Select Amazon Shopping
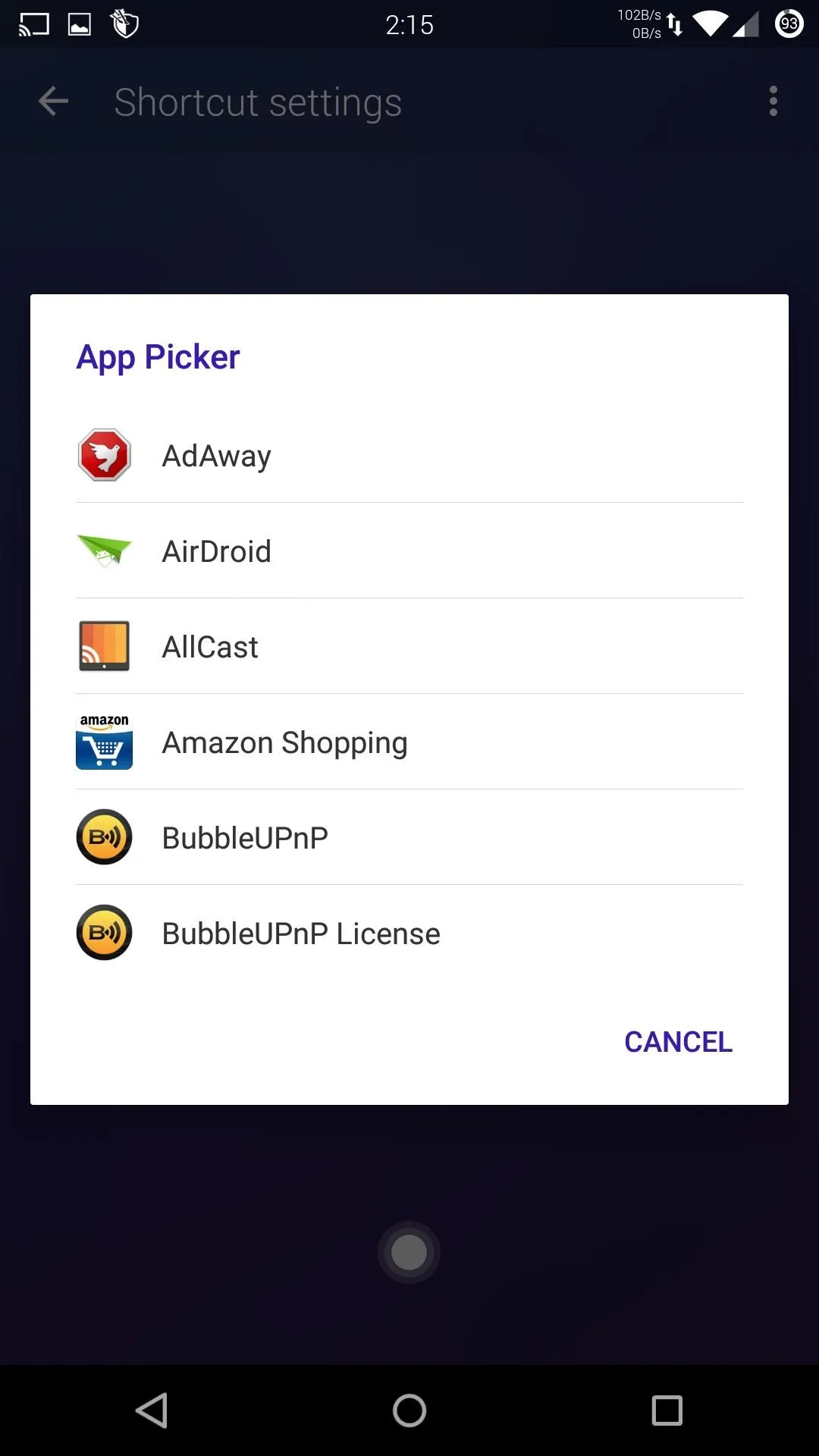819x1456 pixels. click(x=409, y=742)
